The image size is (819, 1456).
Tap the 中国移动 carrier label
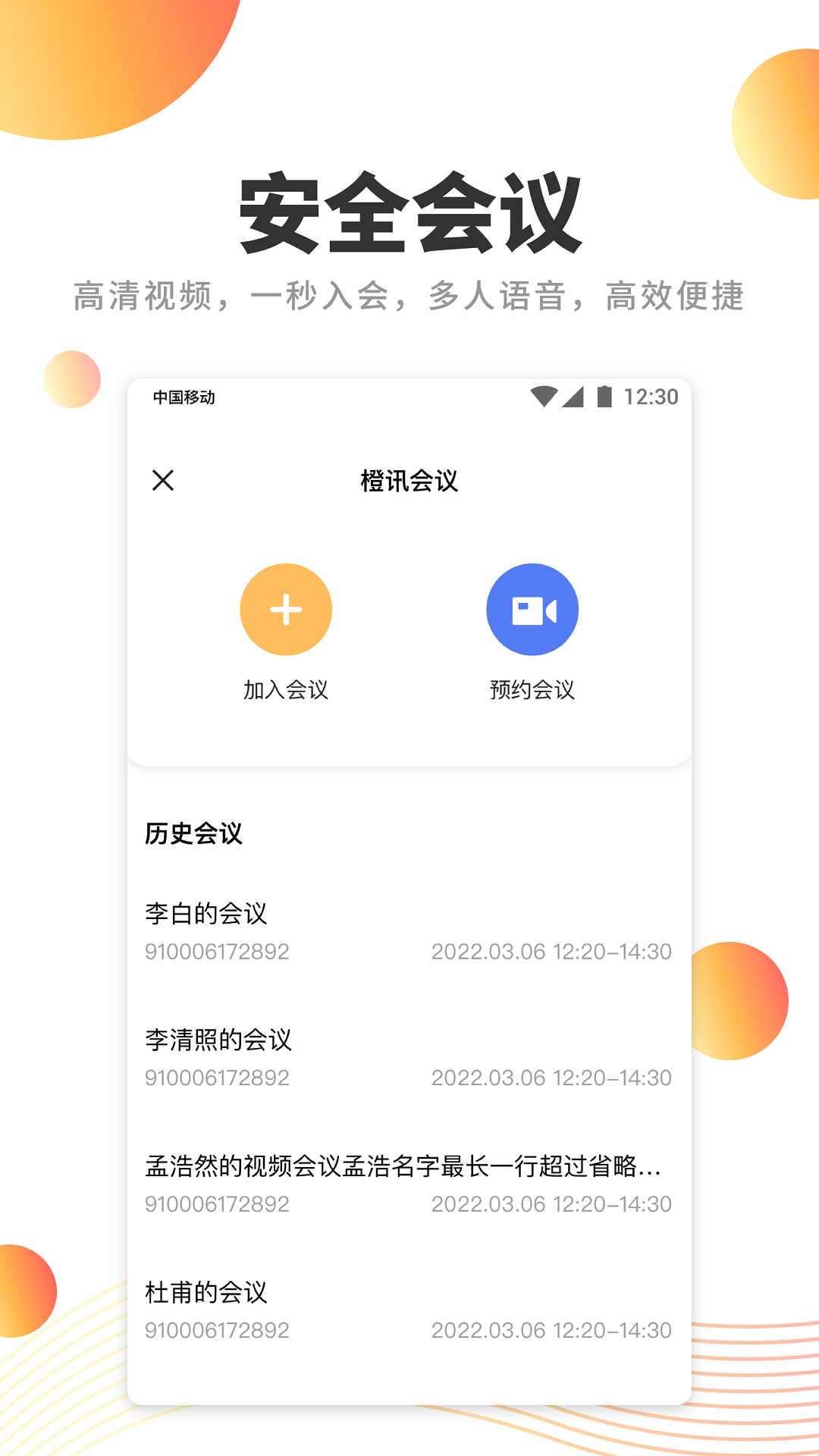(184, 397)
